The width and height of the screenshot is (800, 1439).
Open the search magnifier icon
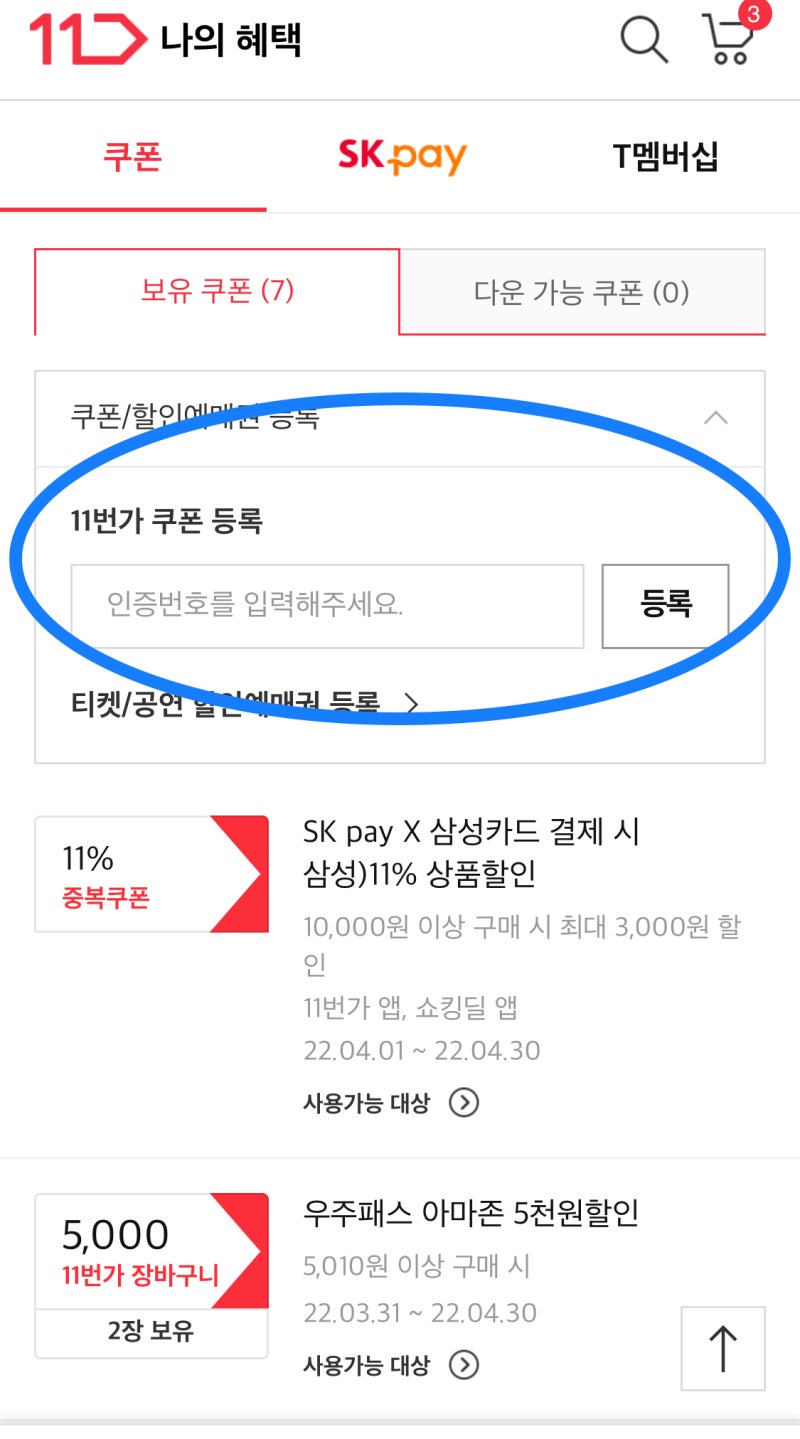(x=644, y=38)
